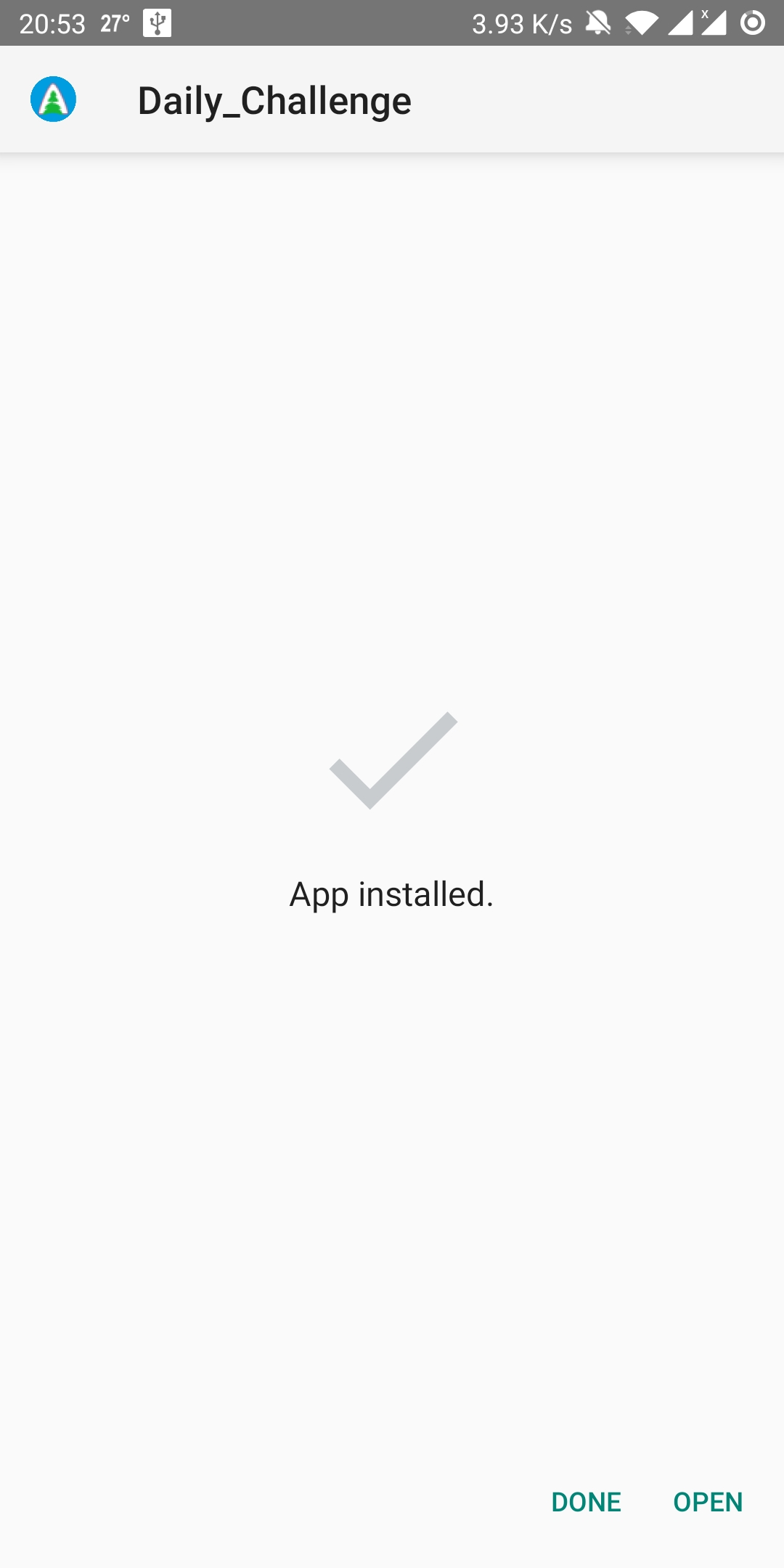Tap DONE to finish installation

(586, 1502)
